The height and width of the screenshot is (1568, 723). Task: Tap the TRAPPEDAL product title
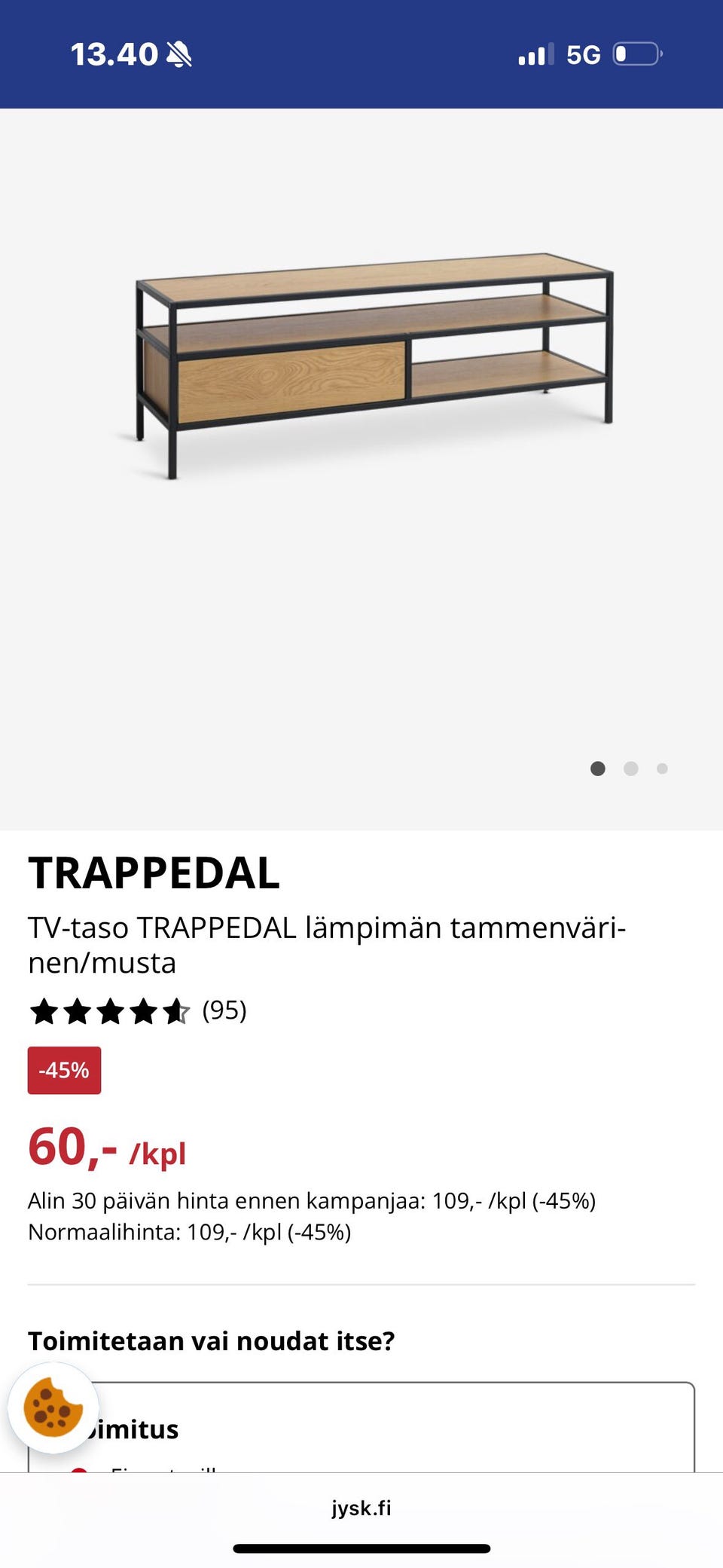point(153,876)
